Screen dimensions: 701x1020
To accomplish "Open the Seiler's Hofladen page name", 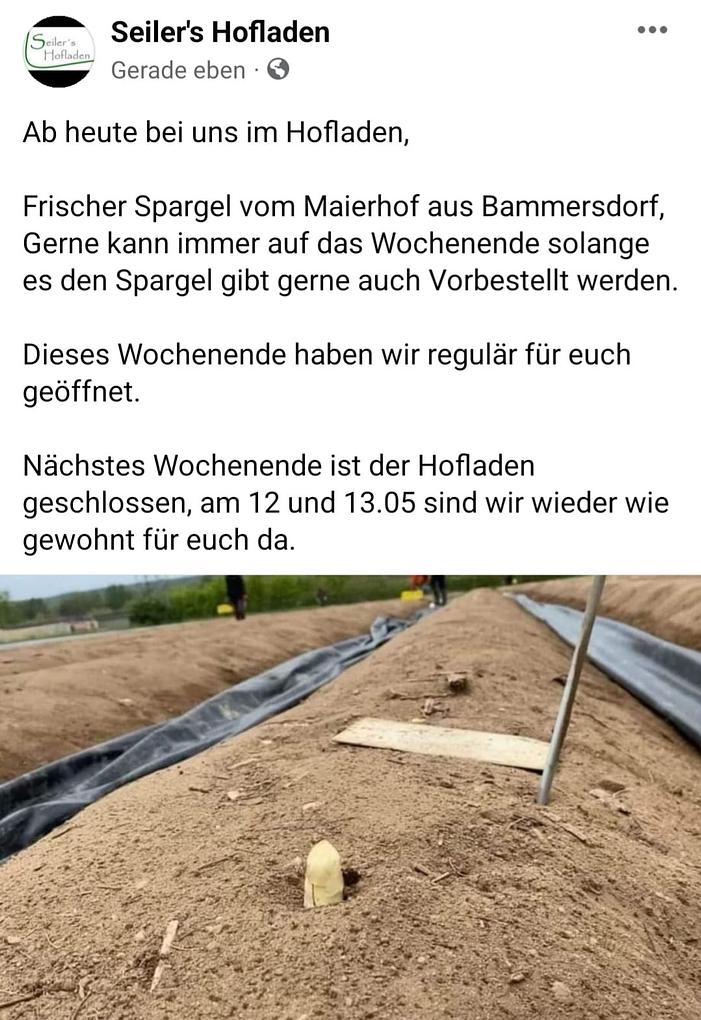I will 220,33.
